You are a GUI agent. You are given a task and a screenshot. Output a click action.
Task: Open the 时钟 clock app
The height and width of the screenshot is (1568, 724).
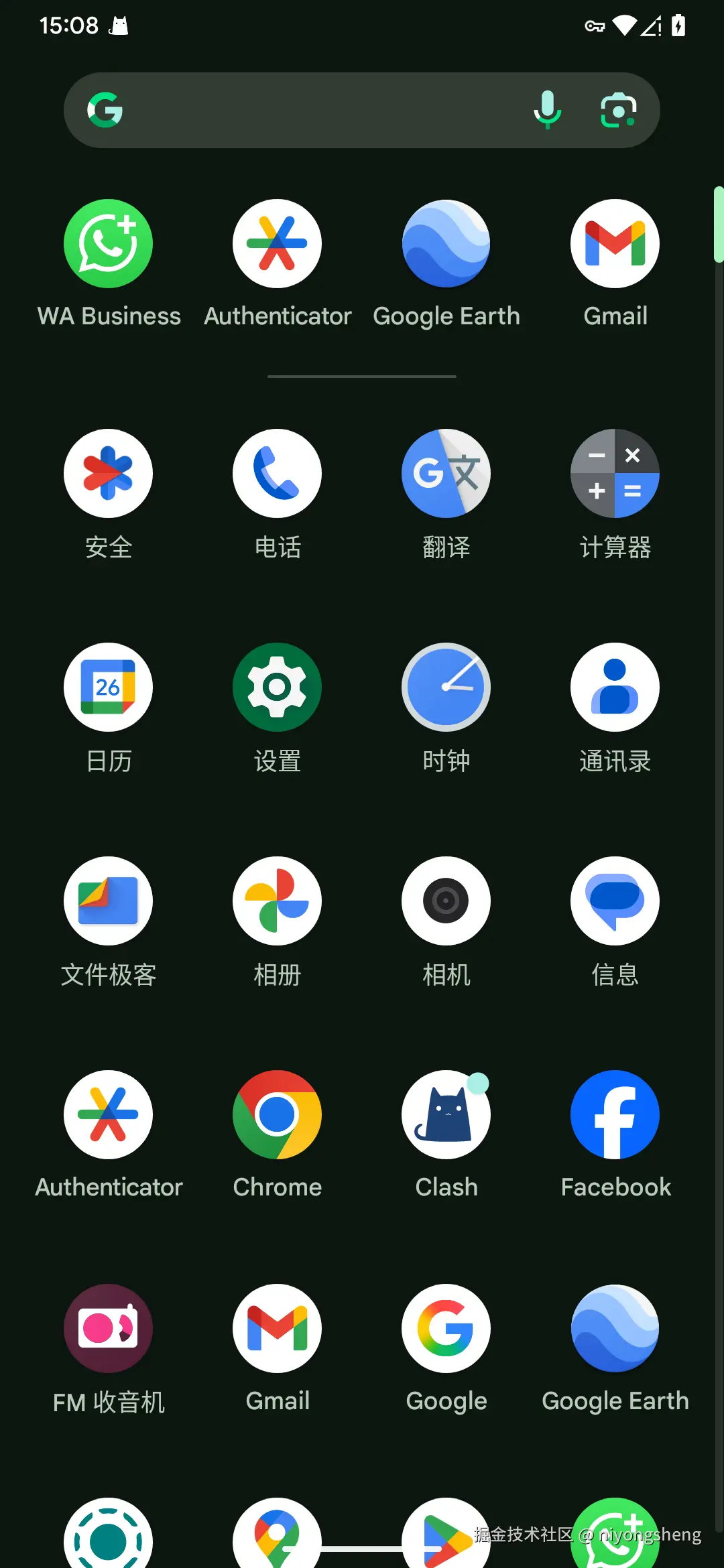click(446, 687)
